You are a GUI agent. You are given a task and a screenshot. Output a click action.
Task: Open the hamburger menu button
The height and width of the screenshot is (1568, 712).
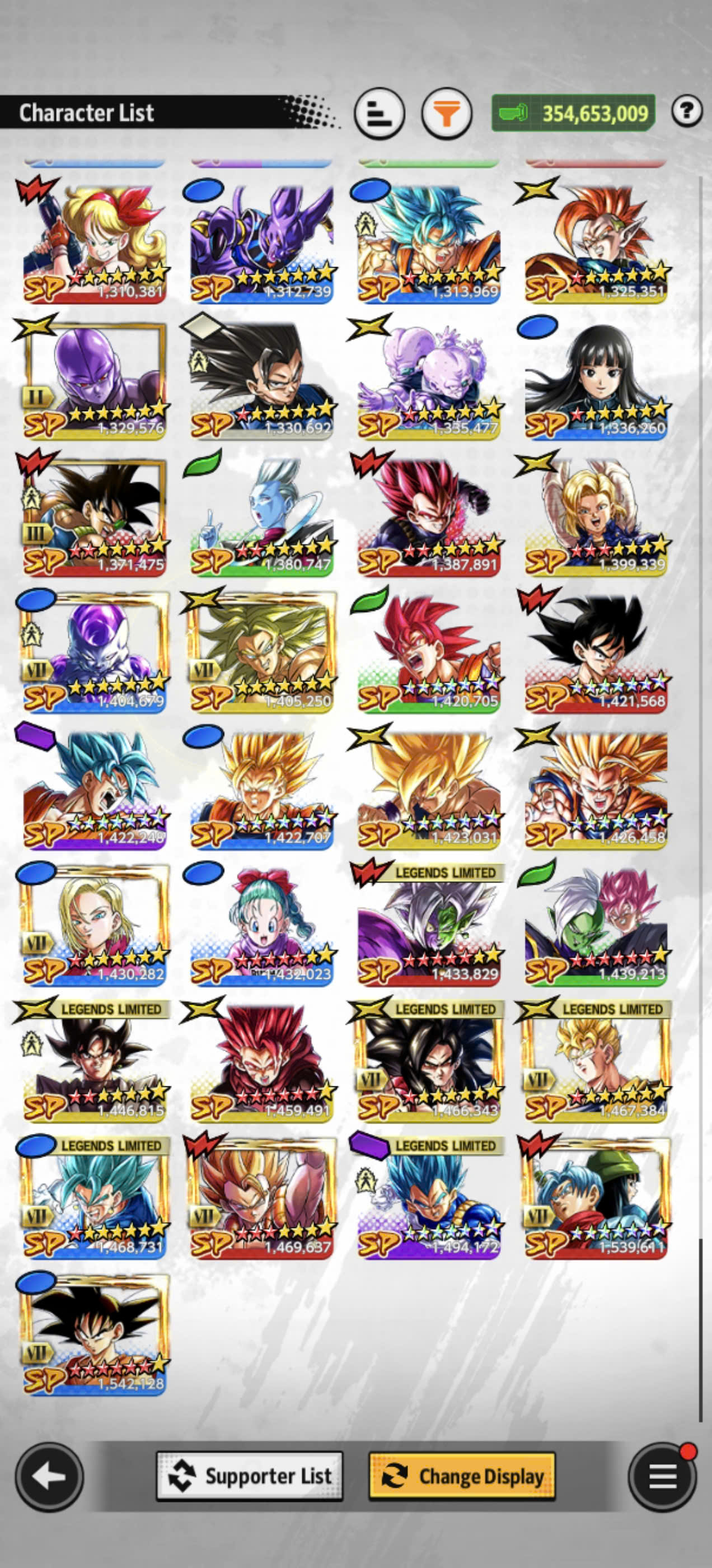tap(663, 1476)
